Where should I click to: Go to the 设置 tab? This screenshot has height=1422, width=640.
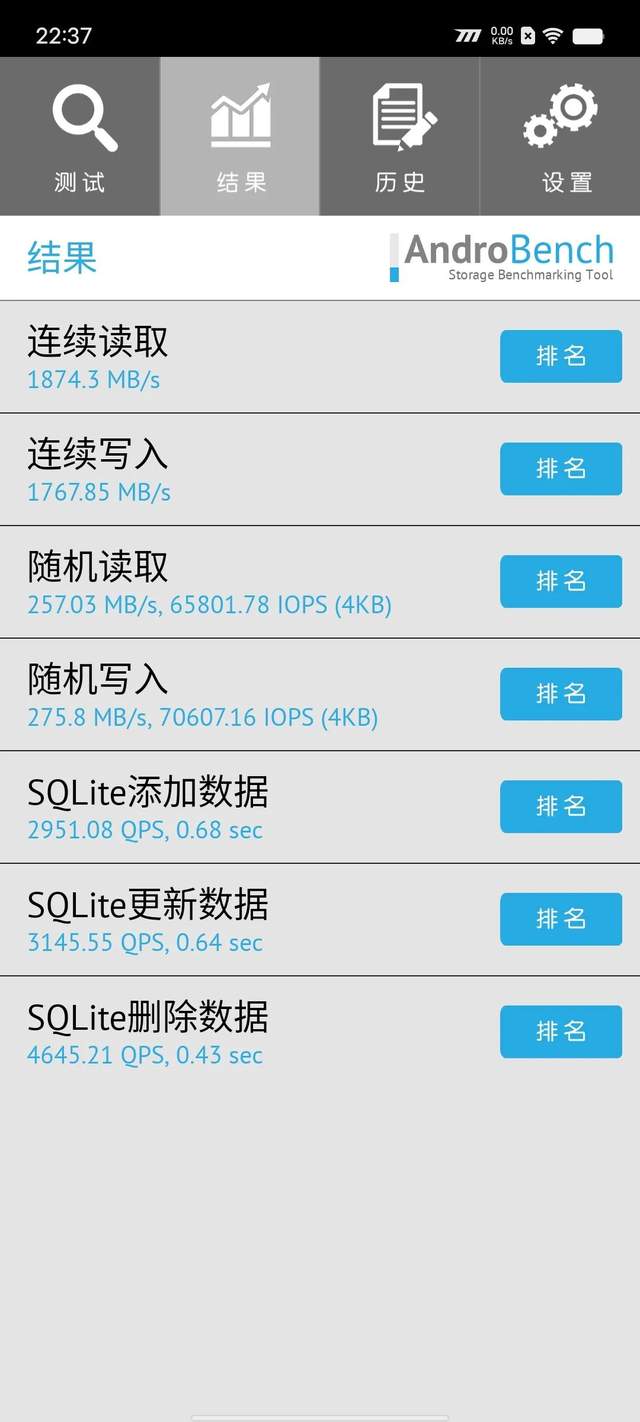tap(560, 137)
